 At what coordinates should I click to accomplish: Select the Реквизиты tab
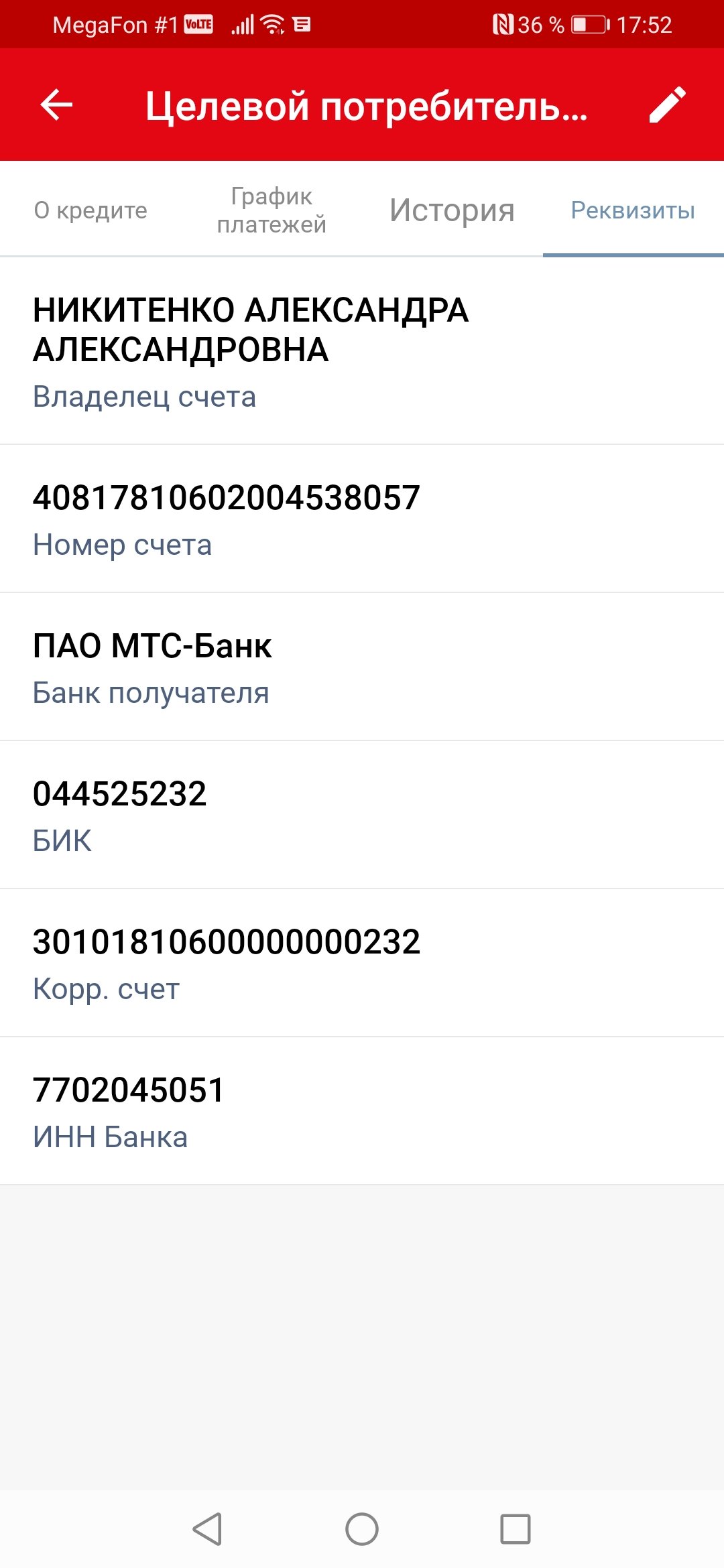(633, 210)
